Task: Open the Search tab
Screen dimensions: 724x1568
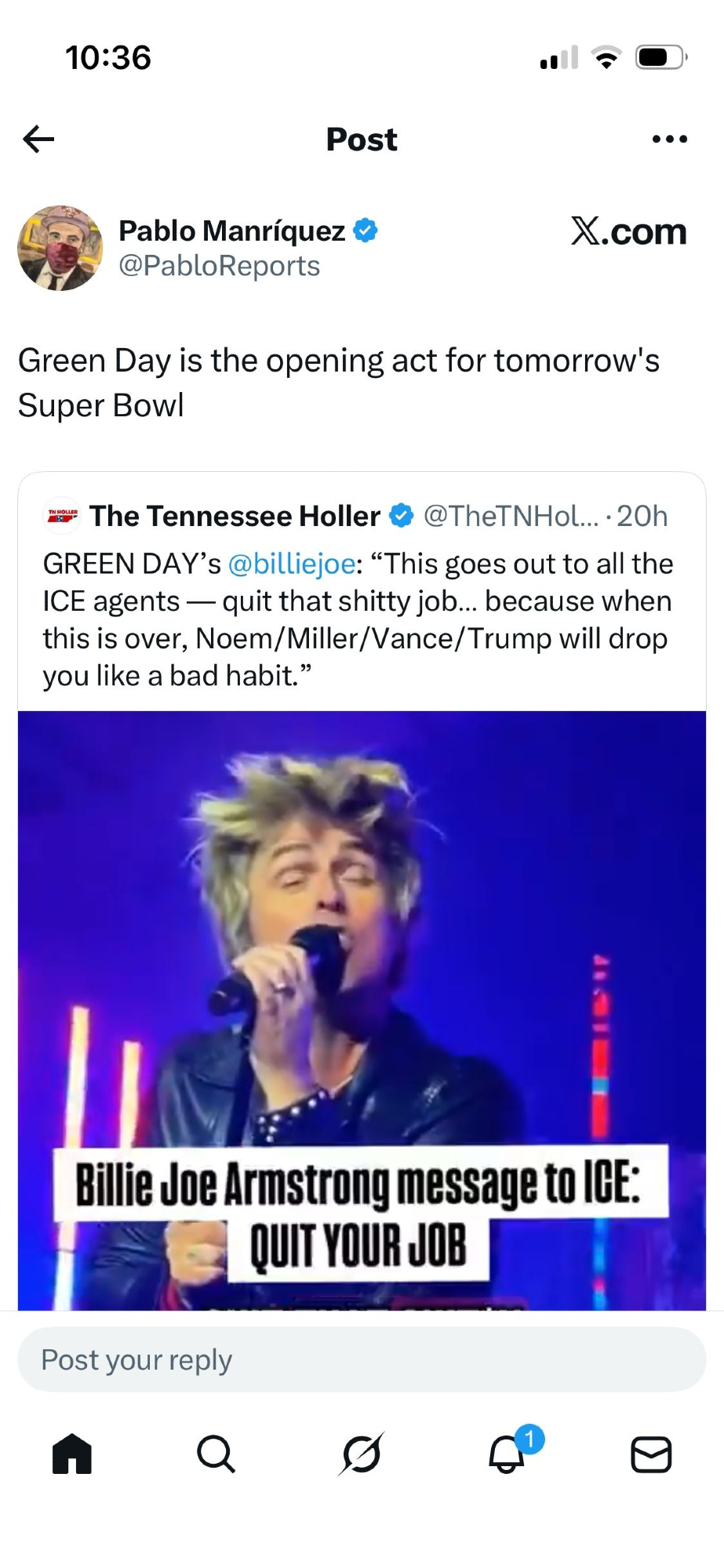Action: 216,1454
